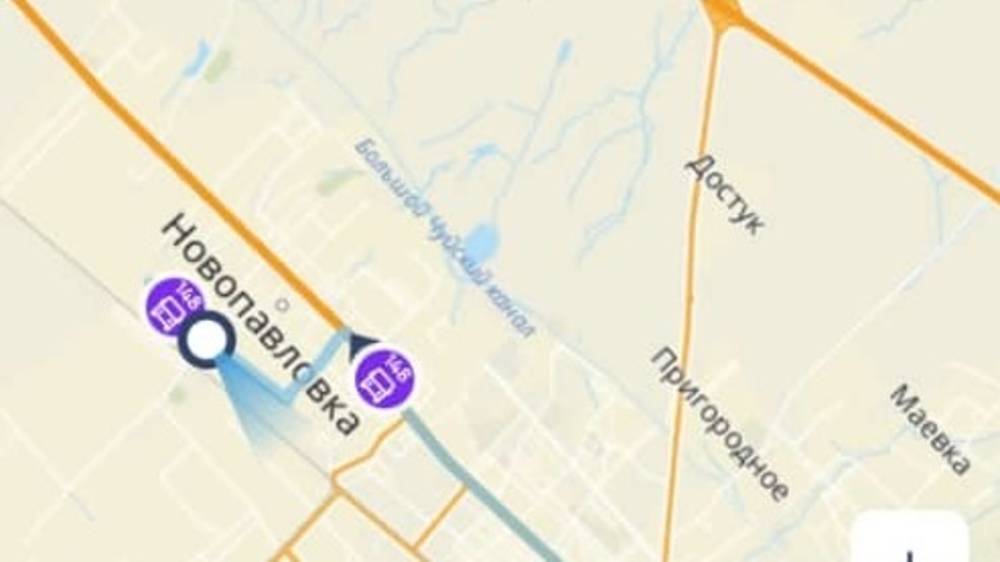
Task: Zoom in with the plus button
Action: click(909, 543)
